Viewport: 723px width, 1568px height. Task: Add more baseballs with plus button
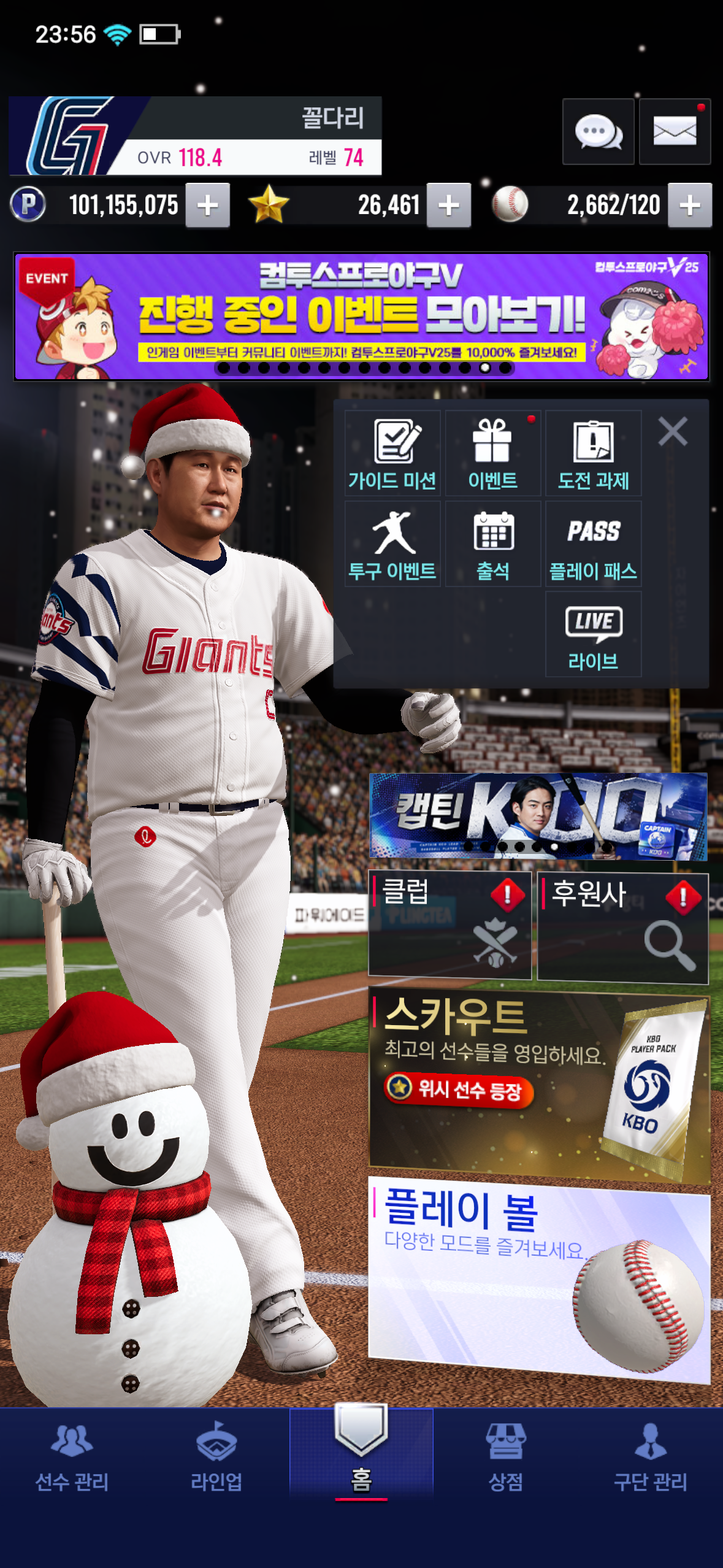click(x=690, y=206)
